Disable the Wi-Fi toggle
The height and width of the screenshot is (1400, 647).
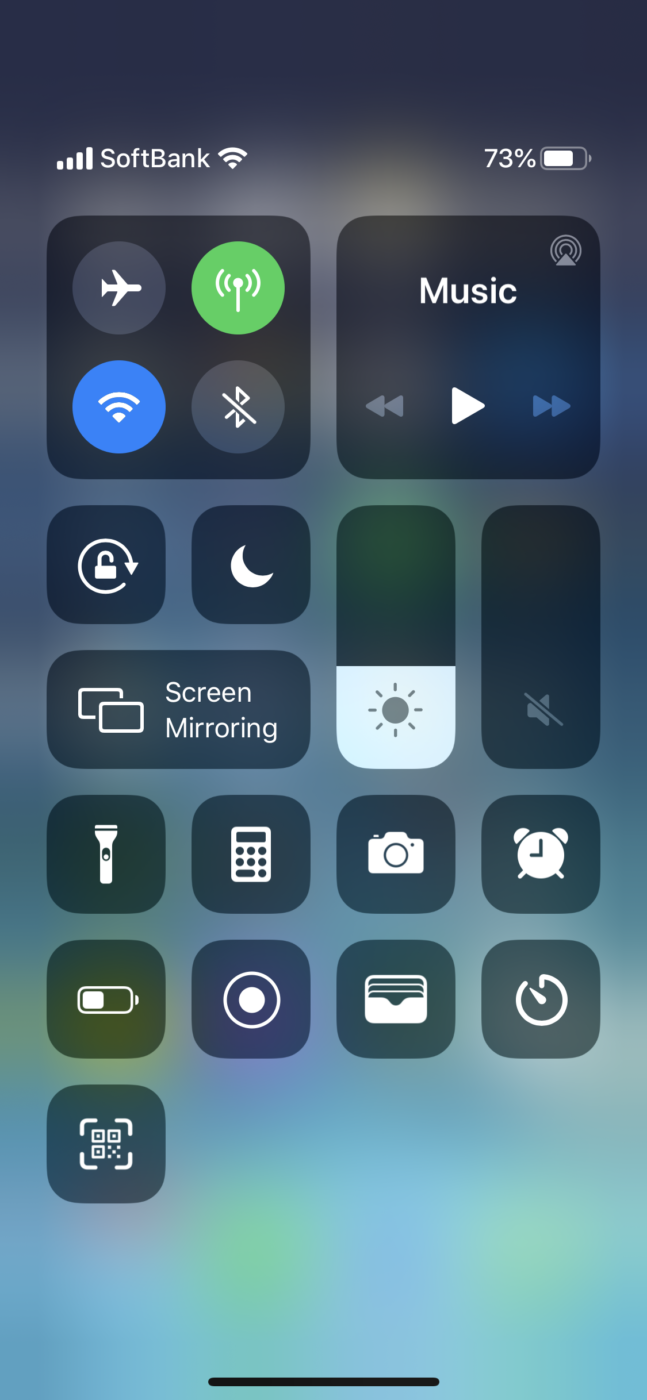(119, 407)
